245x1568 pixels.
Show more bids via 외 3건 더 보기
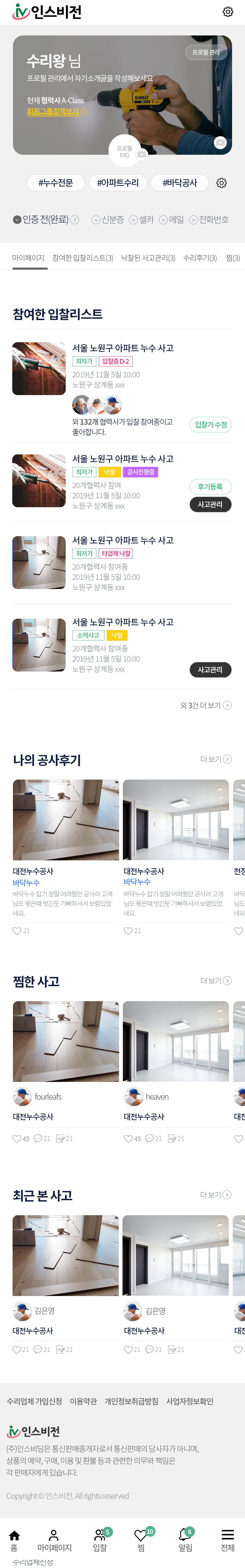(x=206, y=705)
